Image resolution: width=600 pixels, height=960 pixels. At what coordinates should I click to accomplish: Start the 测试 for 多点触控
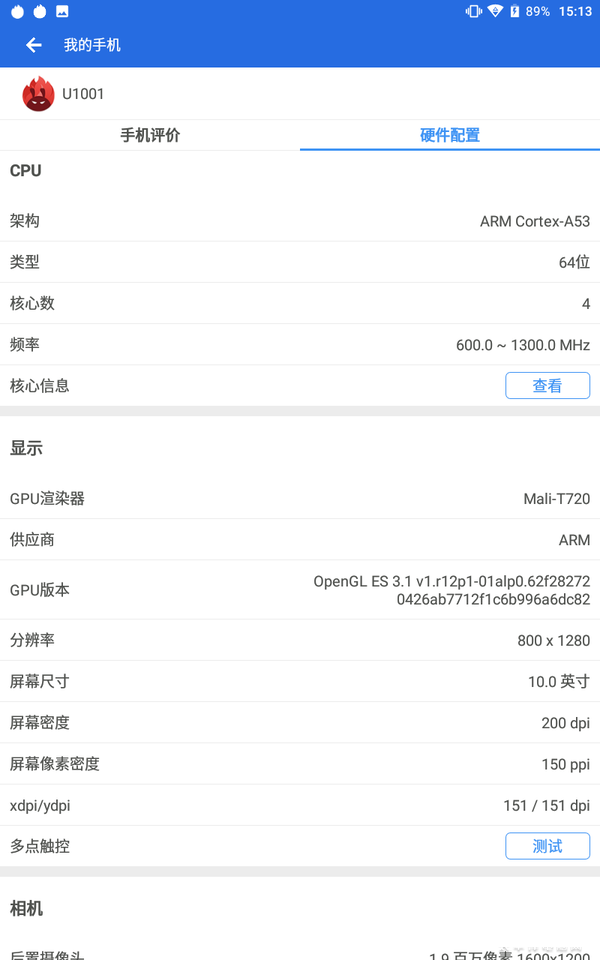click(547, 846)
